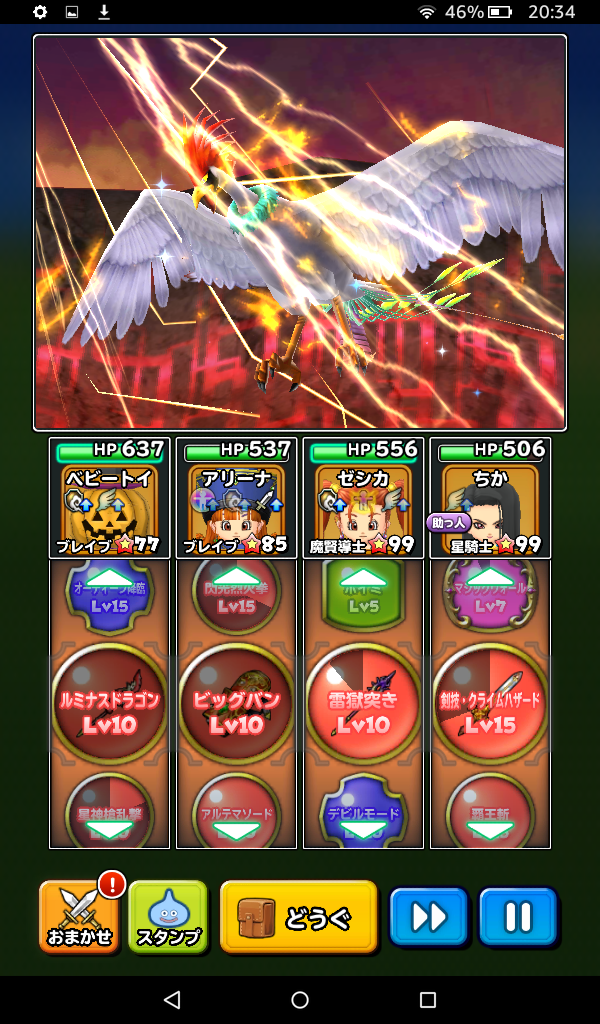Fast-forward the battle speed
The height and width of the screenshot is (1024, 600).
(x=428, y=917)
